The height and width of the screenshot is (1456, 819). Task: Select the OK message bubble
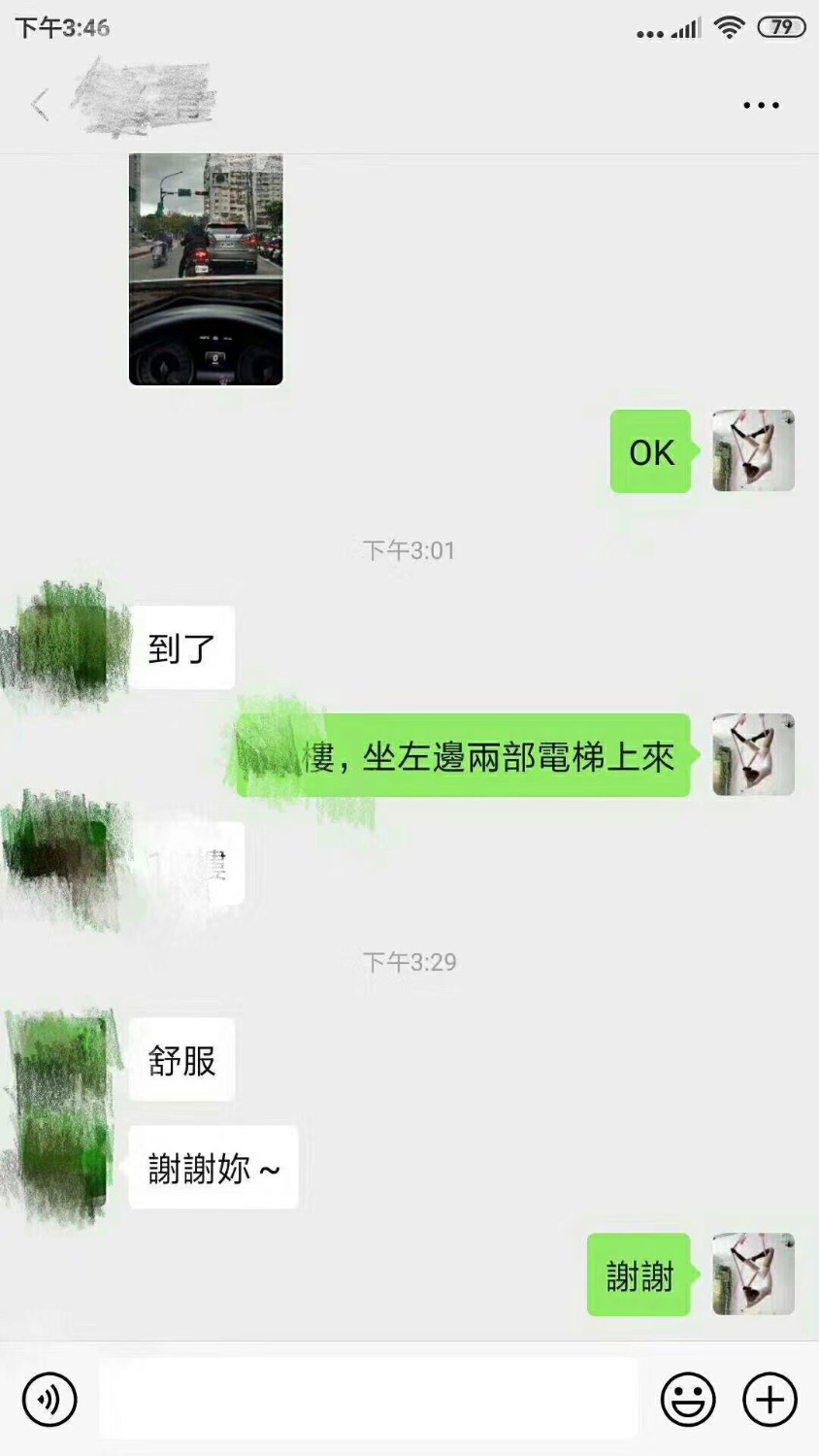[650, 451]
